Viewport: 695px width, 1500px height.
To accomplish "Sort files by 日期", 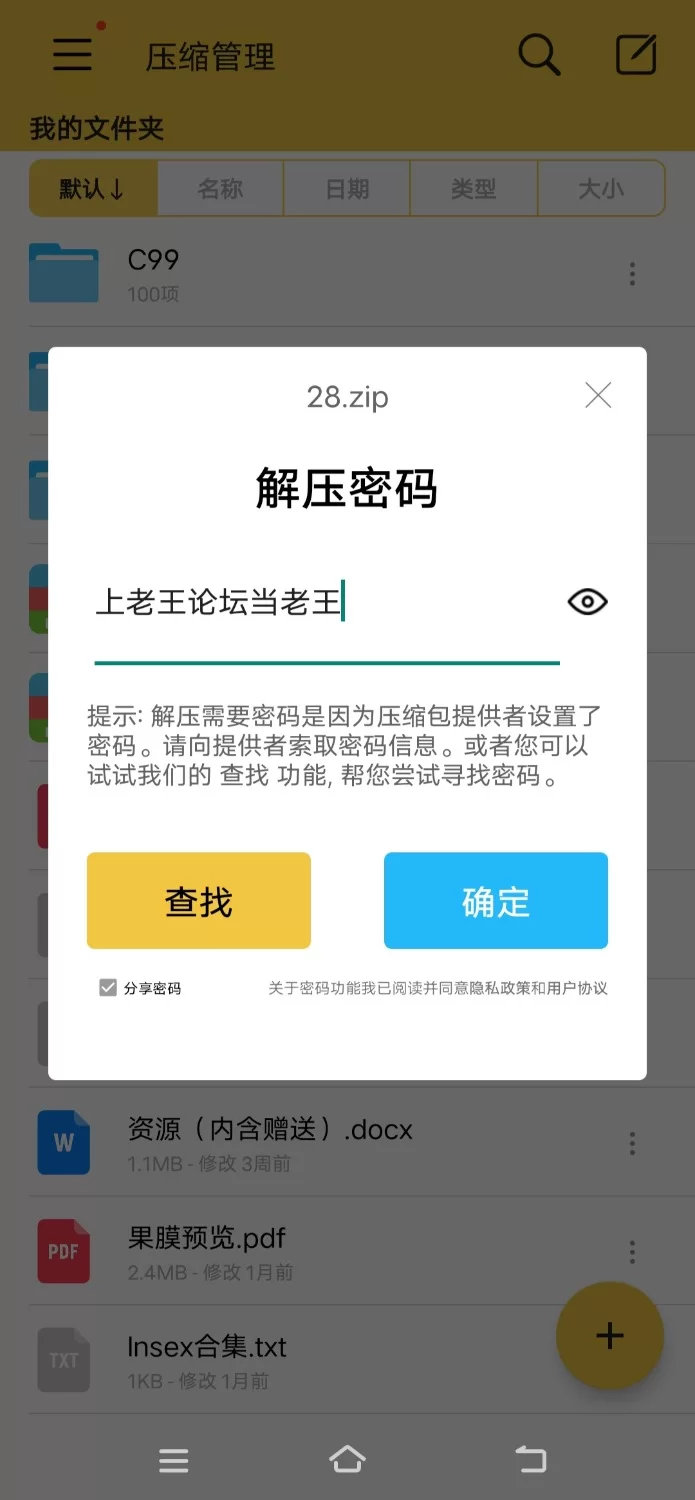I will pyautogui.click(x=347, y=189).
